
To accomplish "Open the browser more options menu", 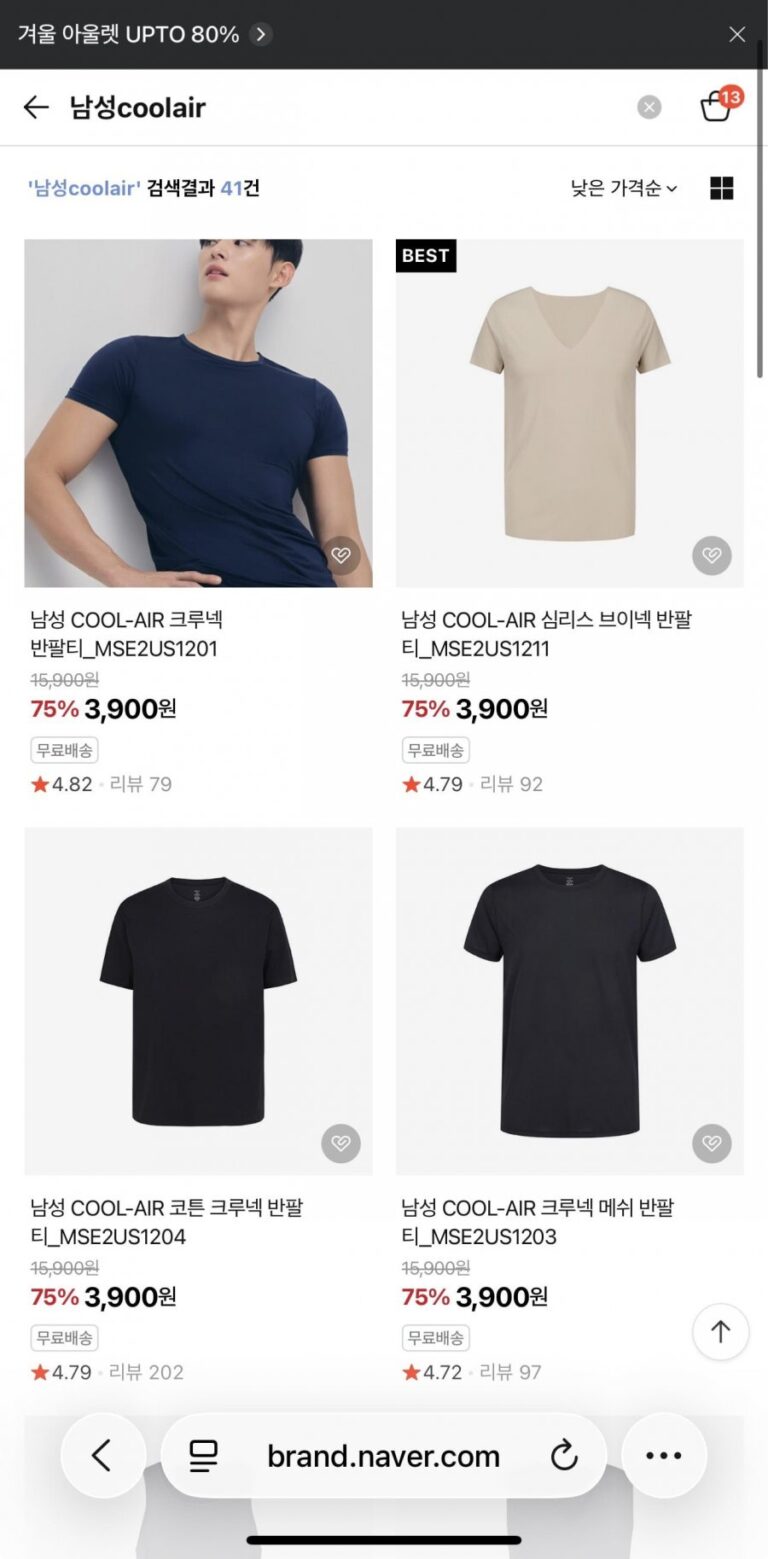I will tap(663, 1456).
